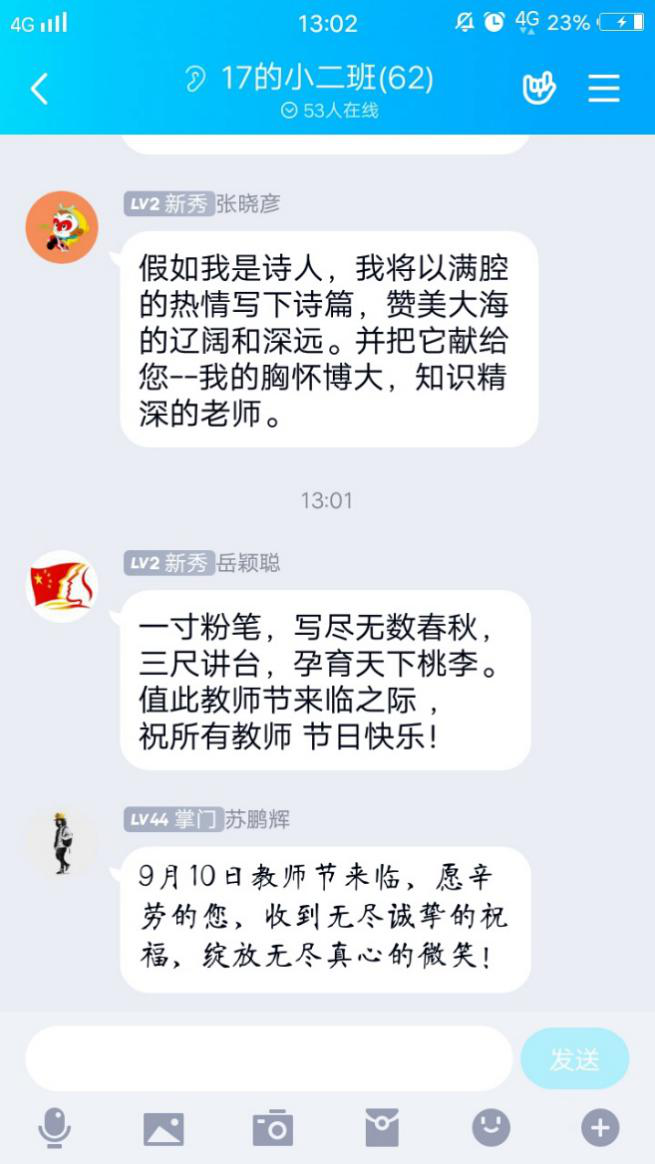Image resolution: width=655 pixels, height=1164 pixels.
Task: Open the group settings menu
Action: [x=604, y=89]
